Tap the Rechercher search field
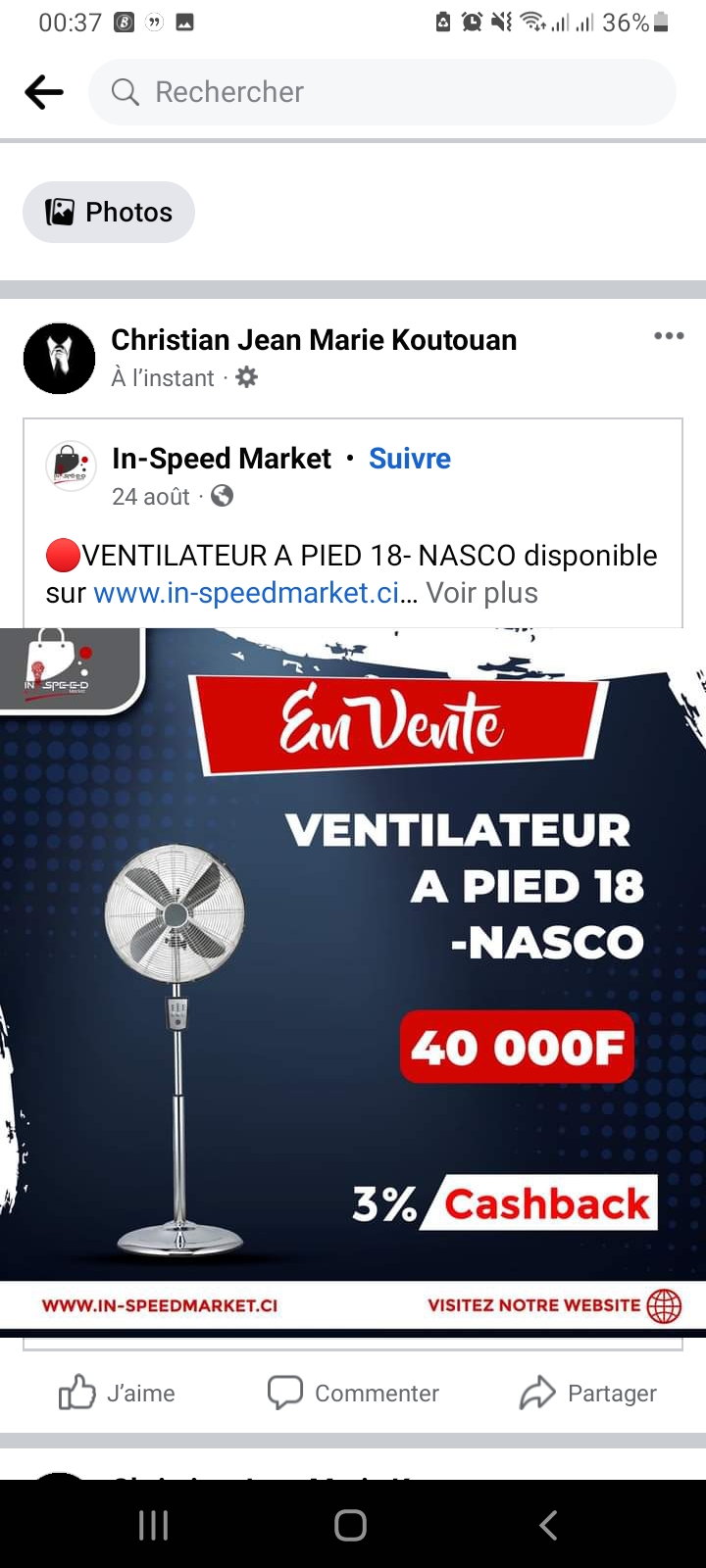 click(x=382, y=92)
